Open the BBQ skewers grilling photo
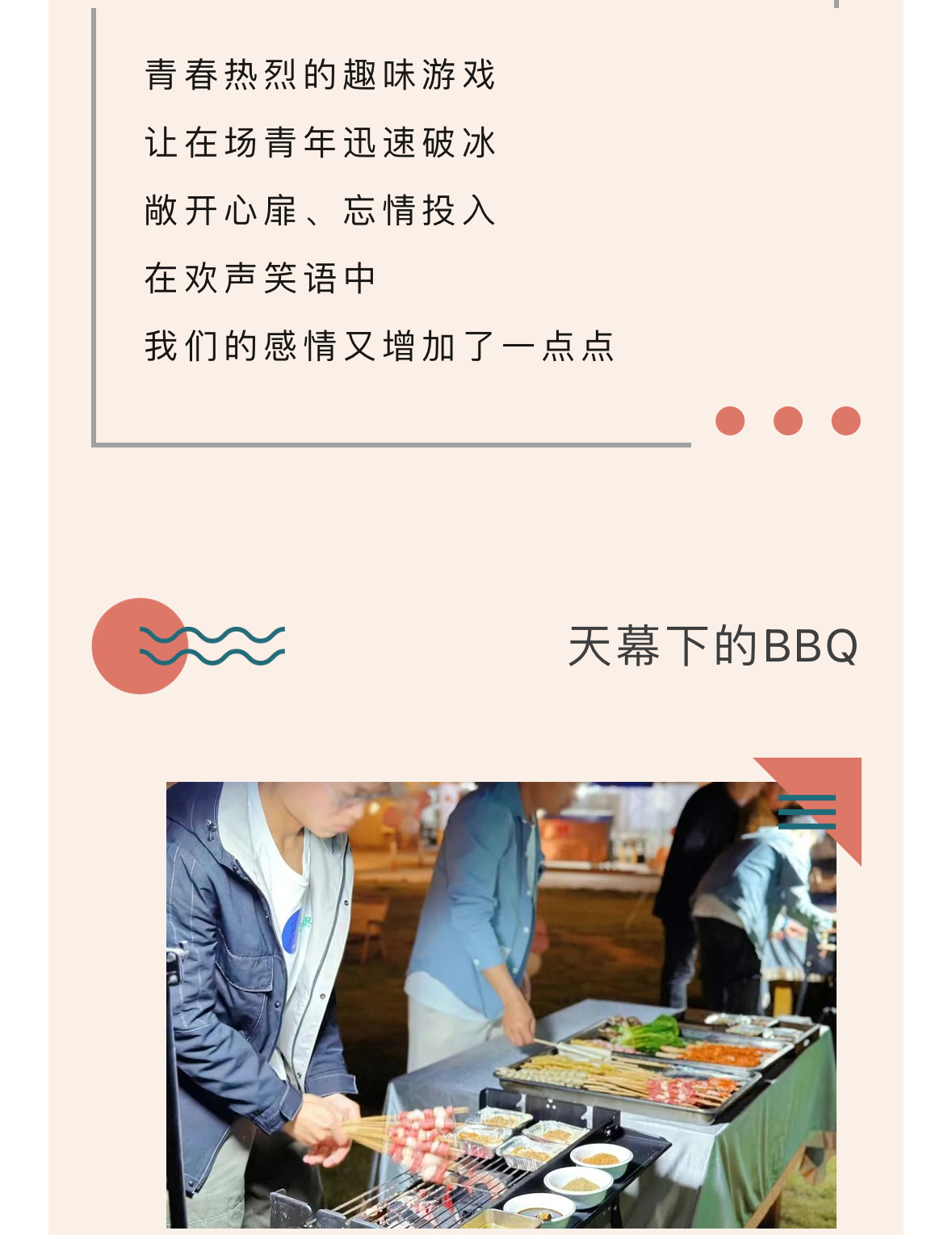This screenshot has width=952, height=1235. coord(501,1005)
